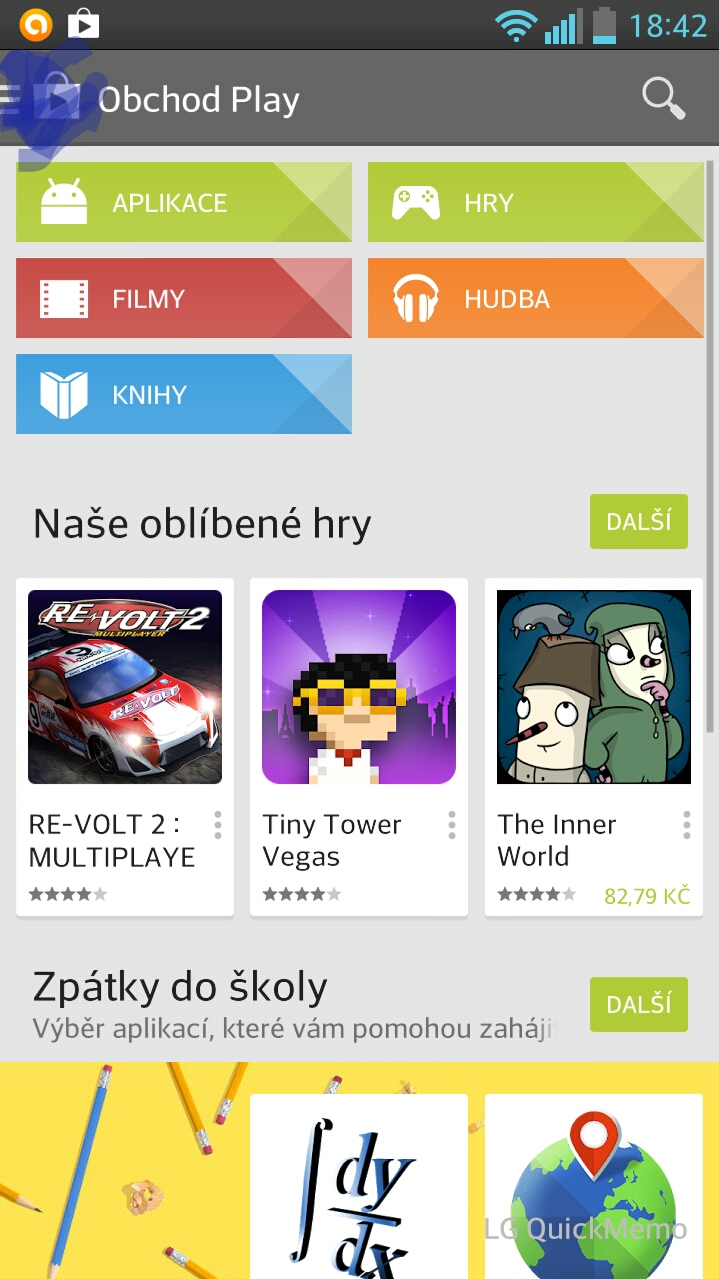The width and height of the screenshot is (719, 1279).
Task: Select the KNIHY books category
Action: (184, 394)
